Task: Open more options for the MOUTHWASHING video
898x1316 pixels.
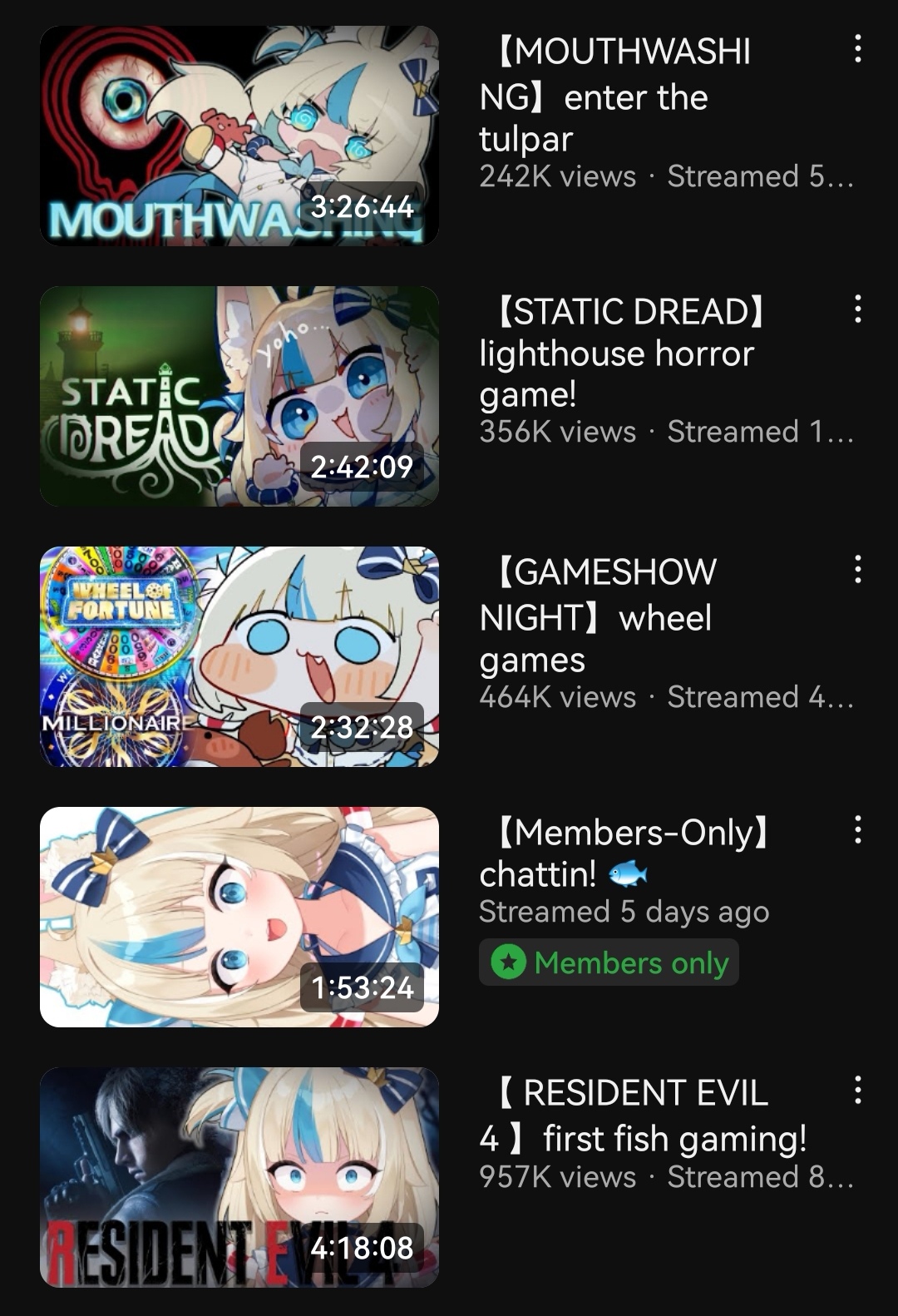Action: [857, 49]
